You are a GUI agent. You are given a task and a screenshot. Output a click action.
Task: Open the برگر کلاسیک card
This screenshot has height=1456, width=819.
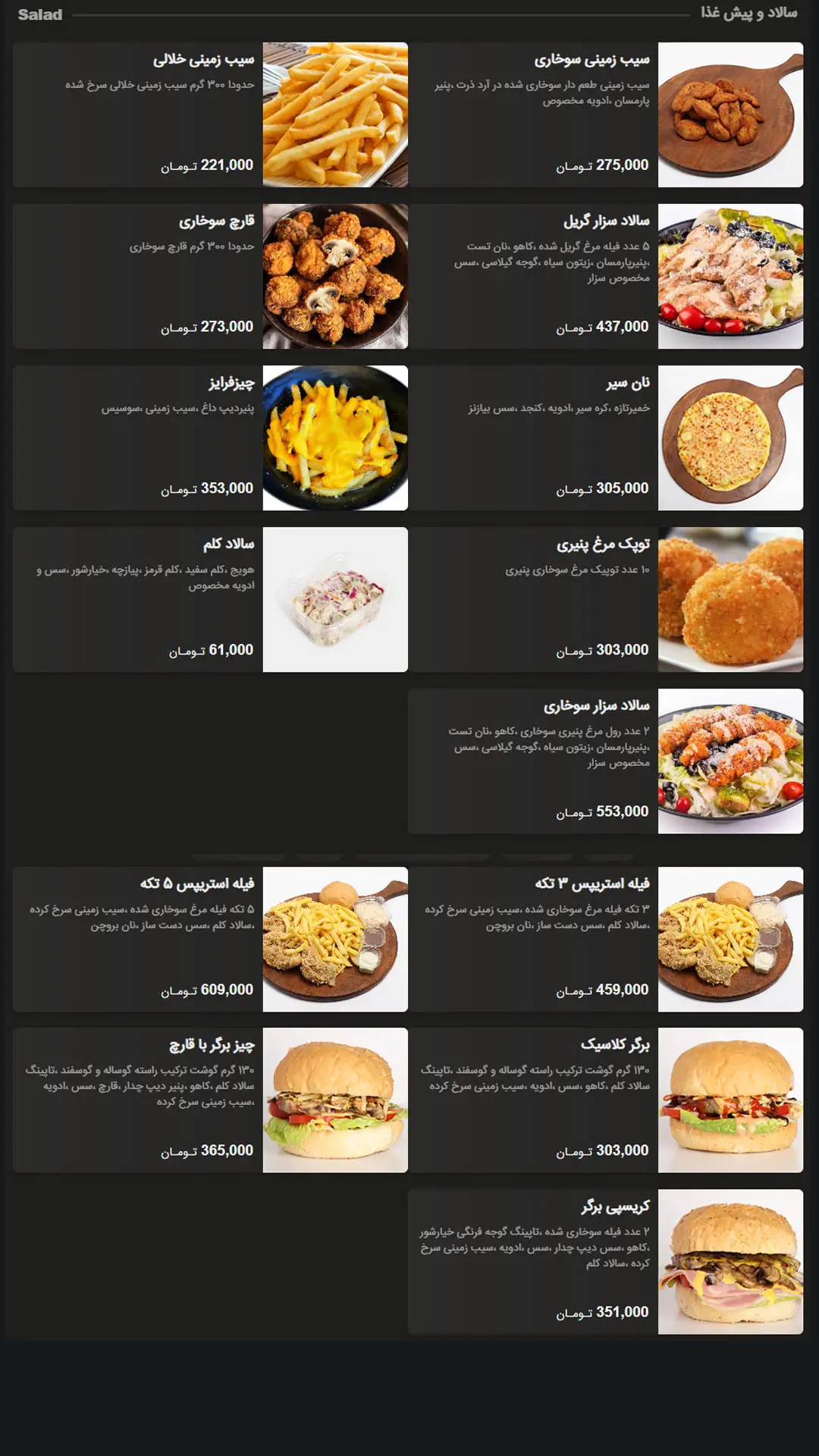606,1100
